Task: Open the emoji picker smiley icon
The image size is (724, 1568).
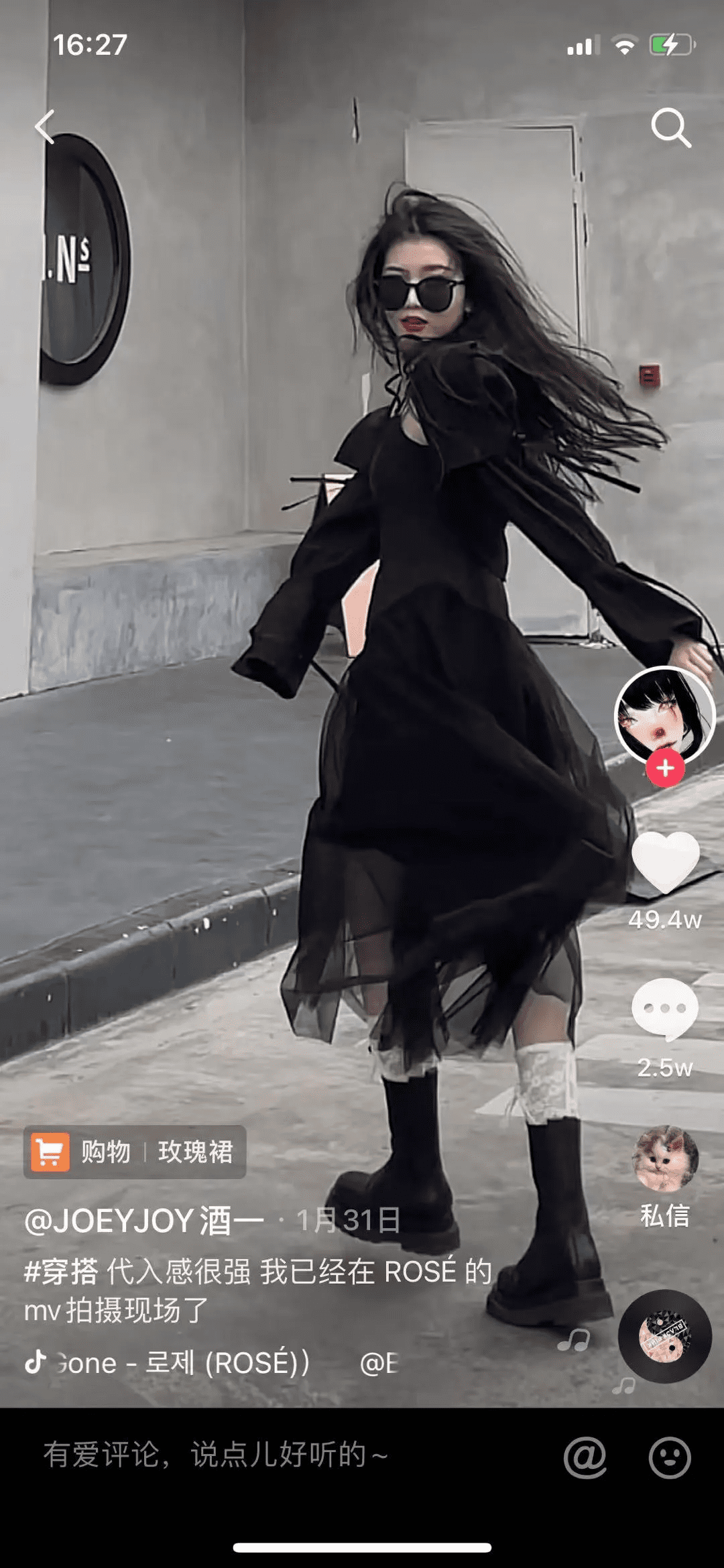Action: [669, 1457]
